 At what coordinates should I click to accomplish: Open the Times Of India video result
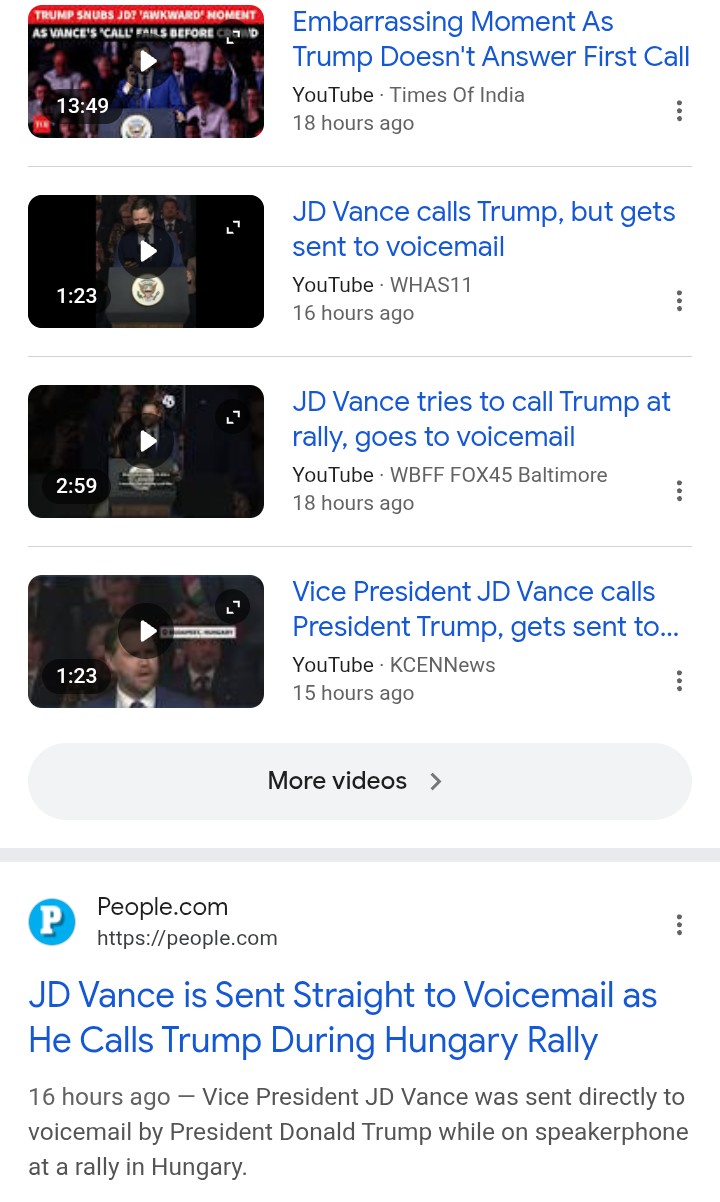tap(490, 39)
